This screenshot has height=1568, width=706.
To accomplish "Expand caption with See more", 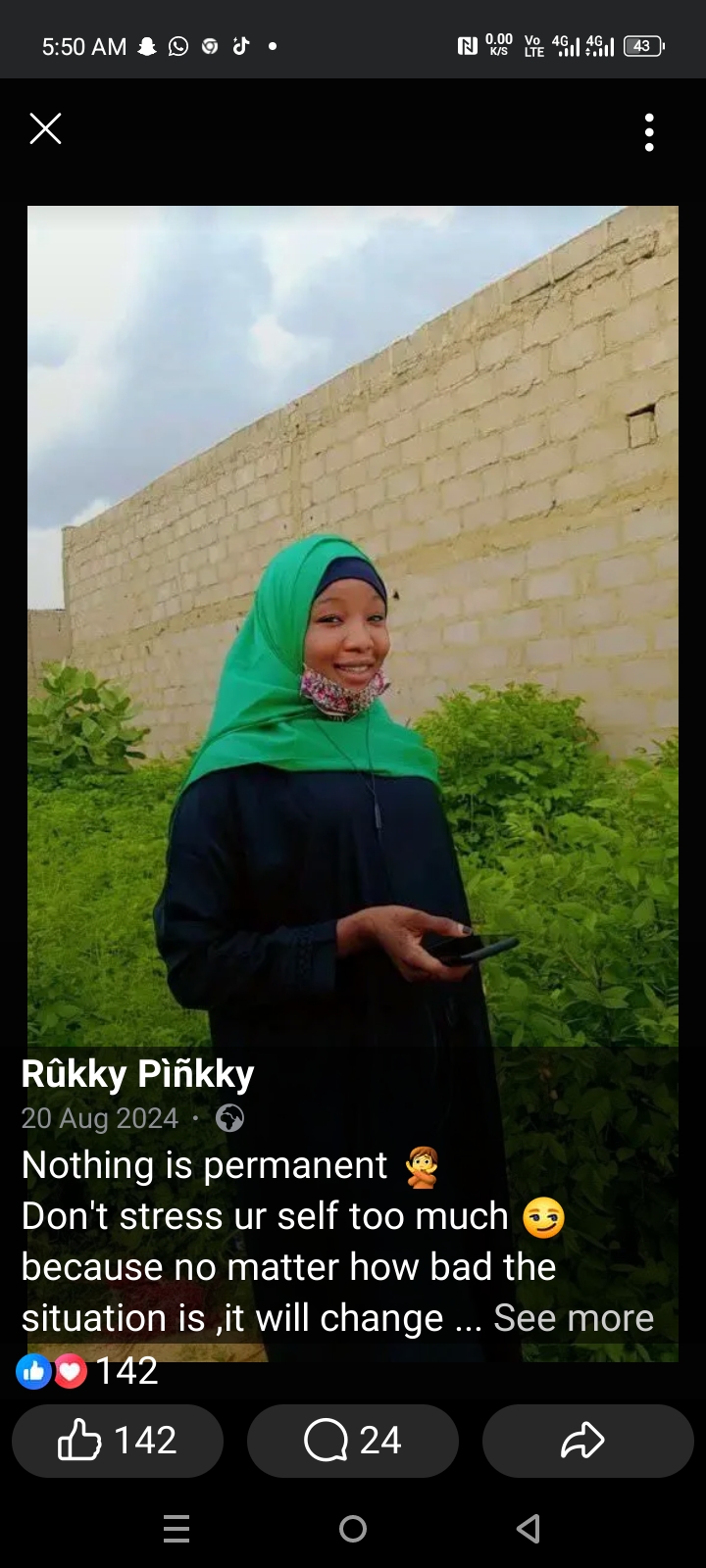I will coord(573,1318).
